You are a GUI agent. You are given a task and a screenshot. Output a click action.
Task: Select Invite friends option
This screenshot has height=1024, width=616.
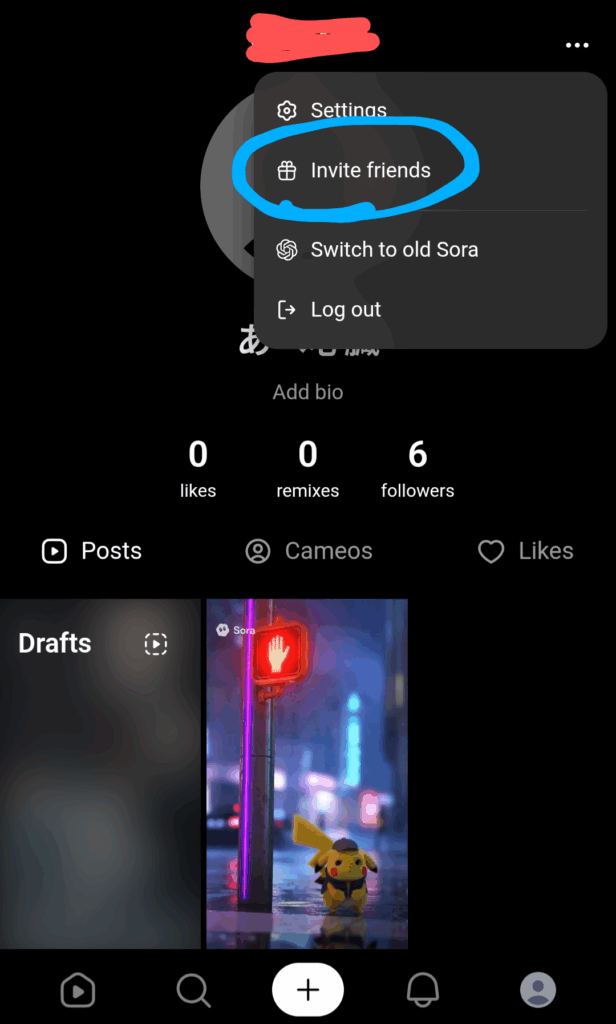pyautogui.click(x=369, y=171)
